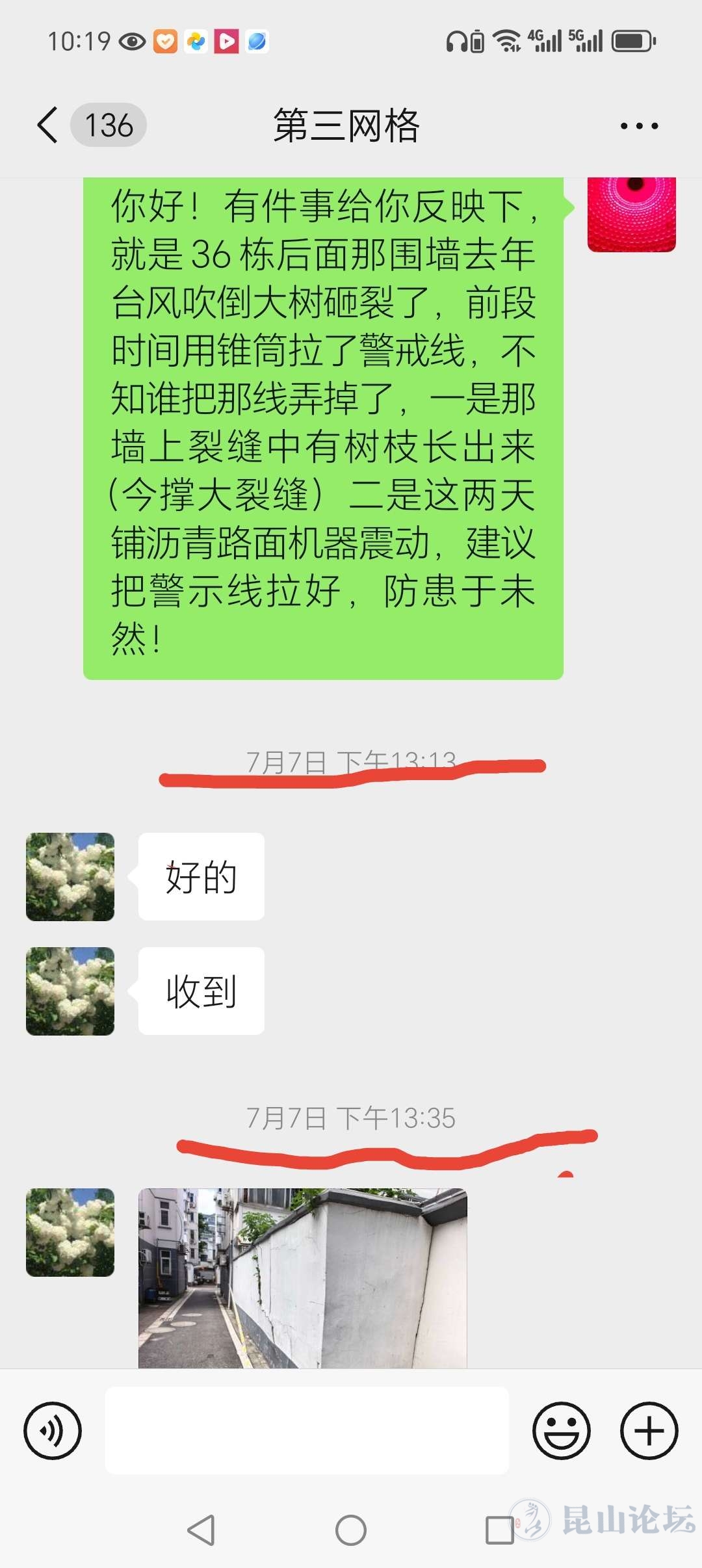Open profile of the member who sent 好的
702x1568 pixels.
pos(70,876)
